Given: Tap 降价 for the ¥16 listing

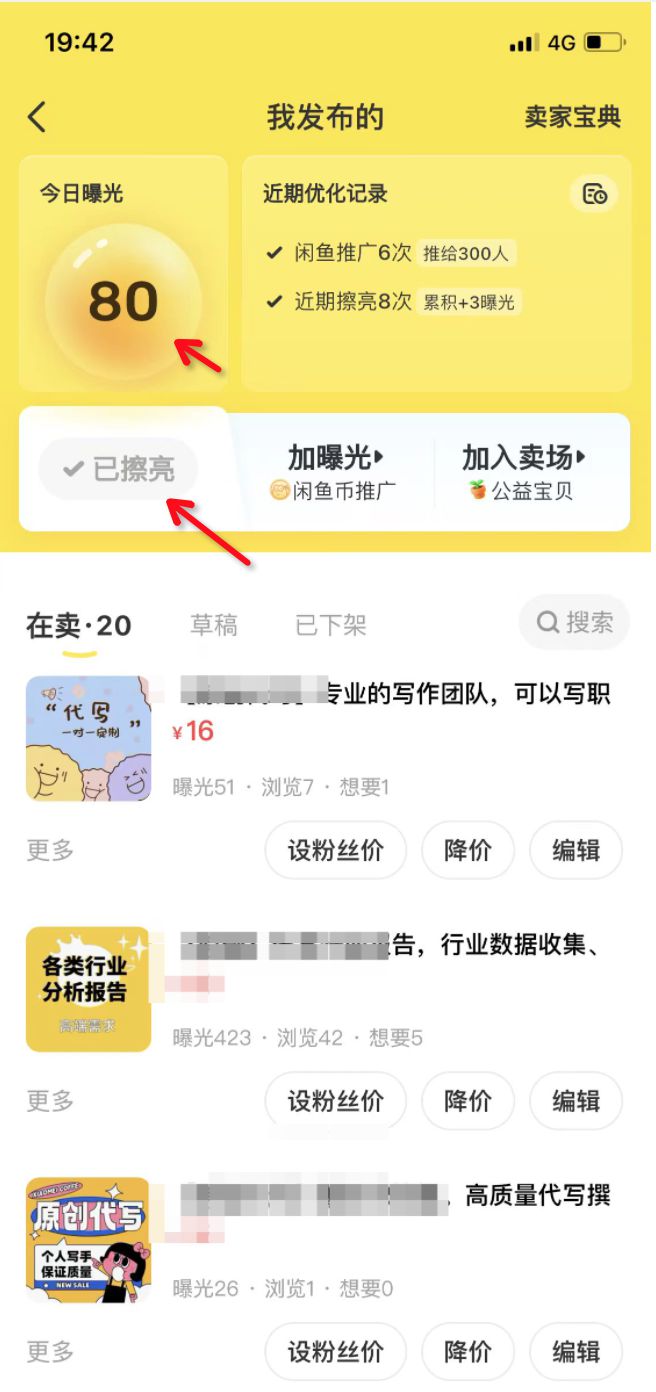Looking at the screenshot, I should [467, 850].
